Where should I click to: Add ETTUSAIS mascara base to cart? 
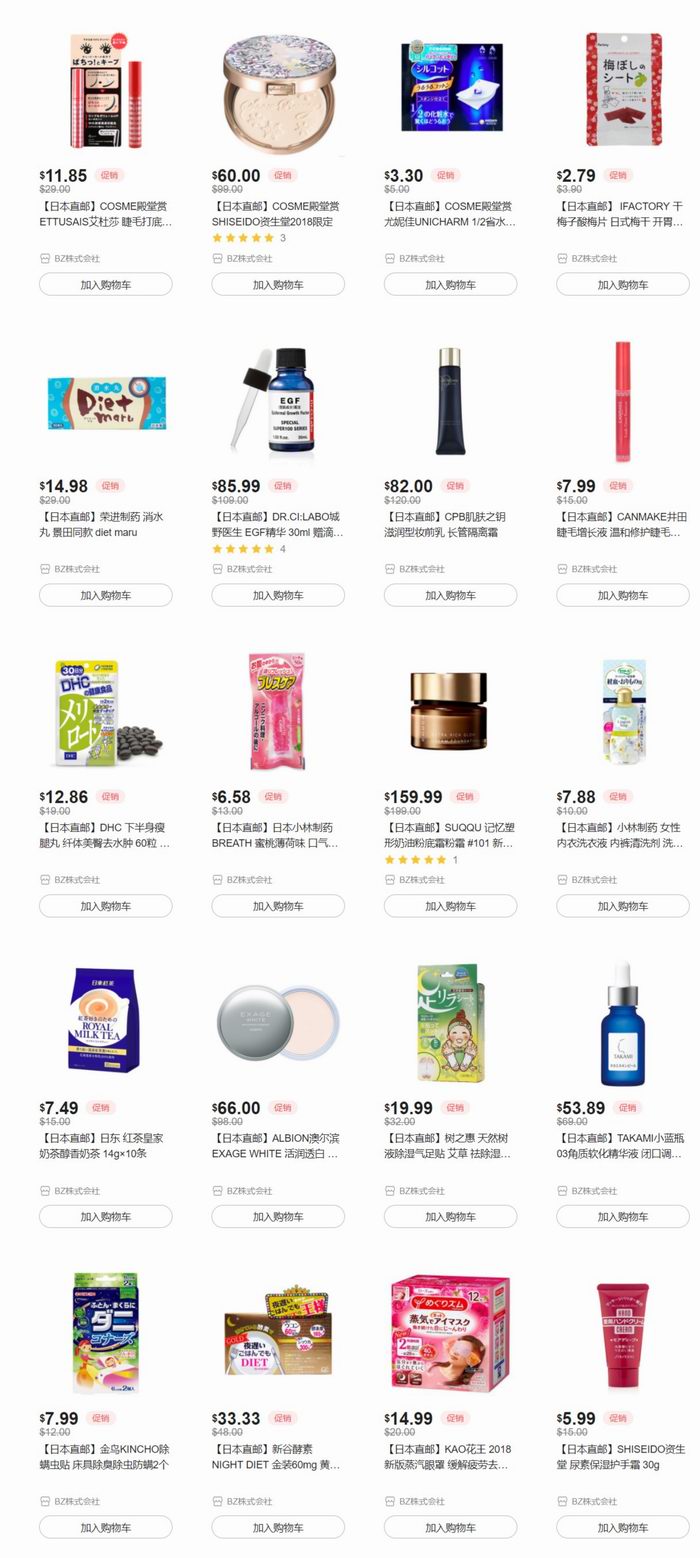click(105, 285)
